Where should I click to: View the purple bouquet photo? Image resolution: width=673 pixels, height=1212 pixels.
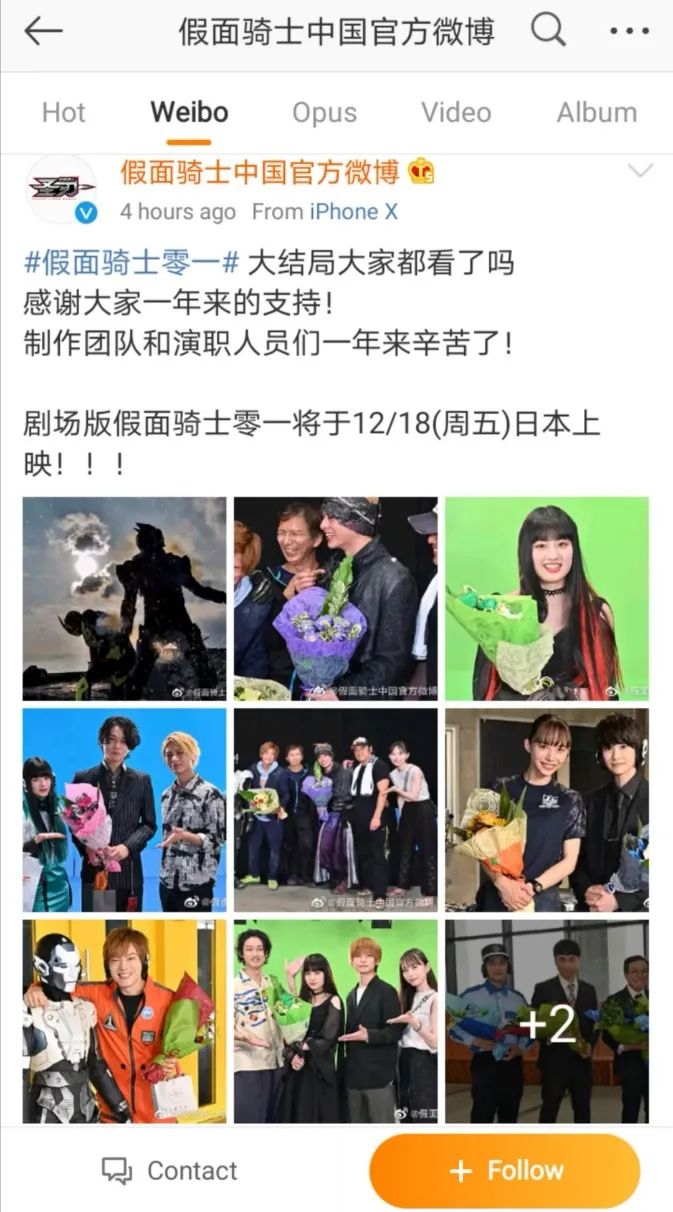coord(336,599)
